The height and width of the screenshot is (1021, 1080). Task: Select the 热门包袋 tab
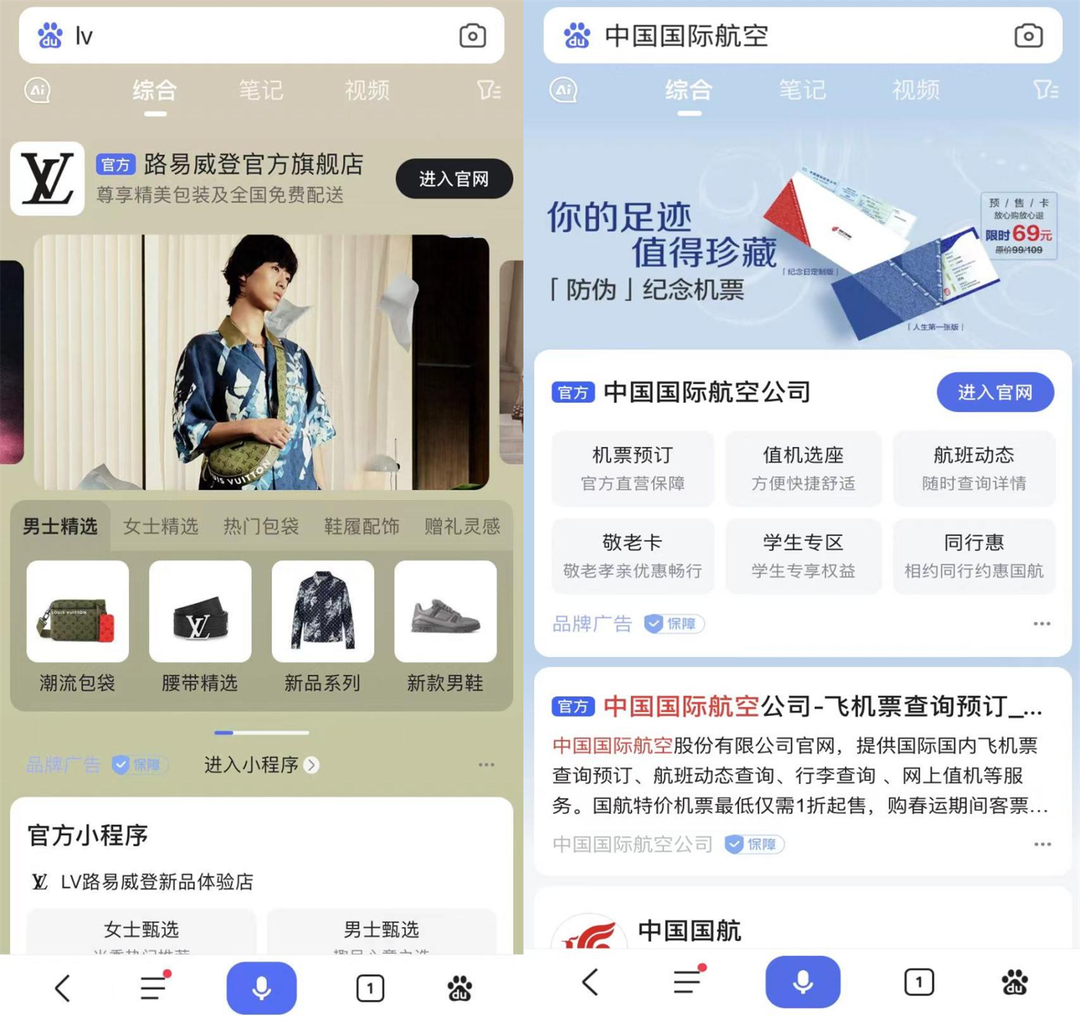tap(261, 526)
